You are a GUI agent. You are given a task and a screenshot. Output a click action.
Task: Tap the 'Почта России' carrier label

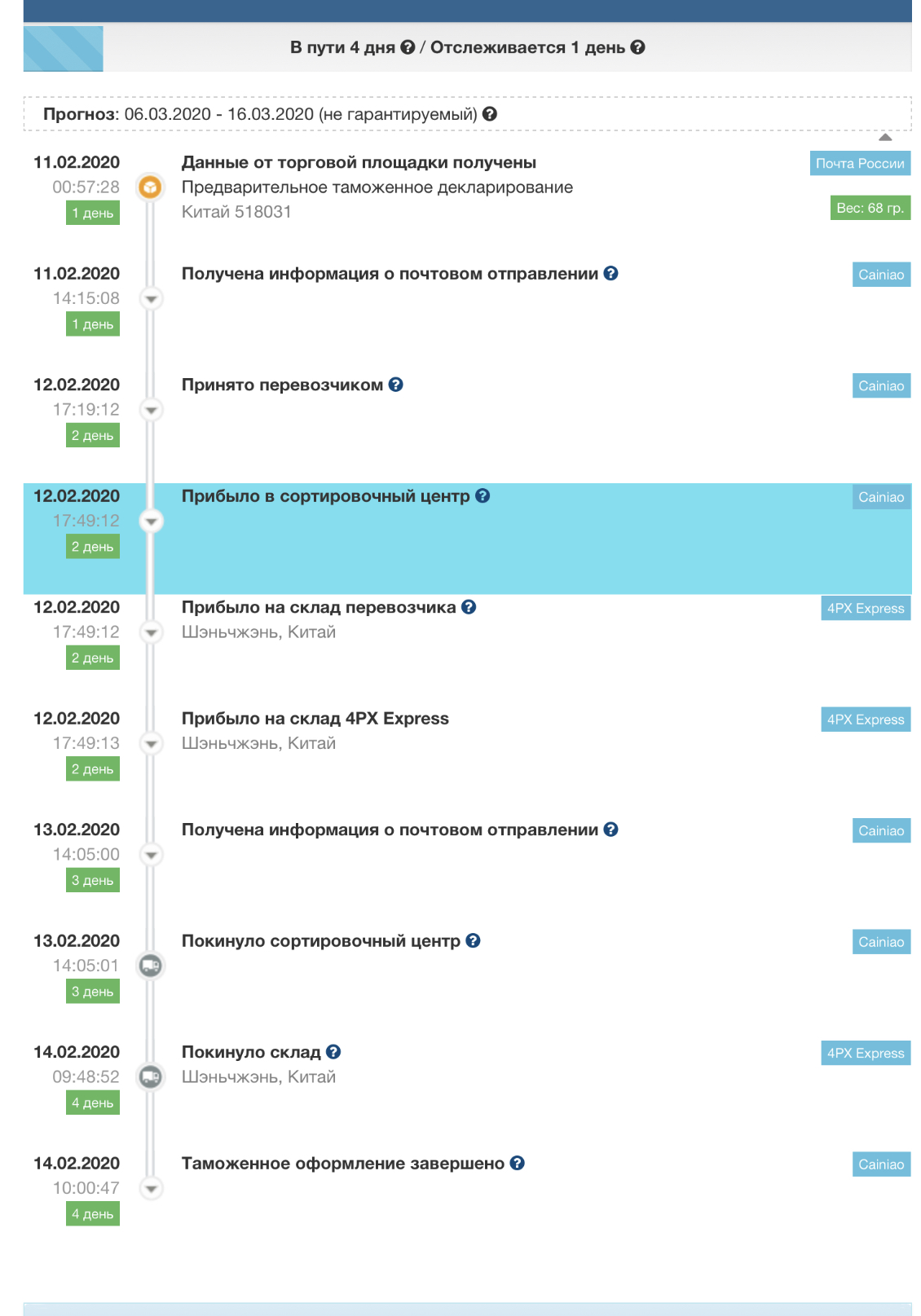coord(860,163)
